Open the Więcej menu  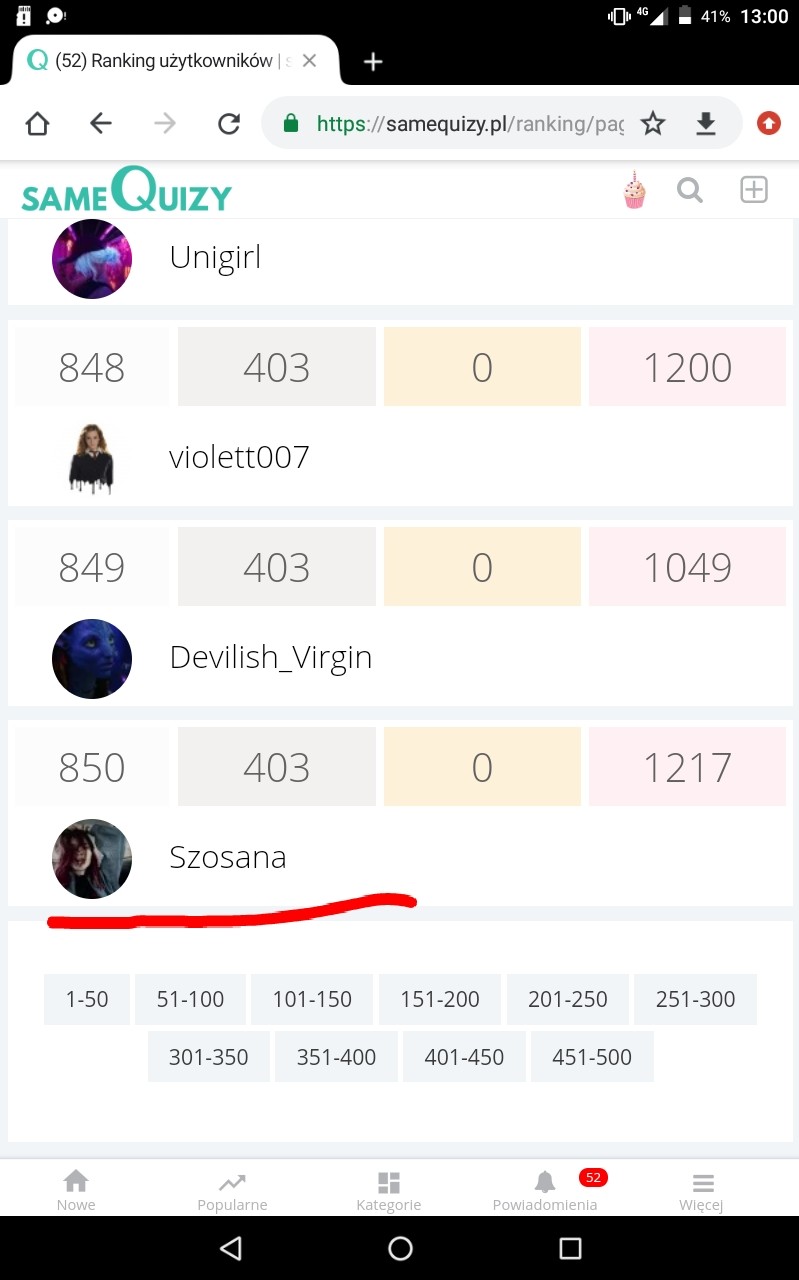click(701, 1190)
